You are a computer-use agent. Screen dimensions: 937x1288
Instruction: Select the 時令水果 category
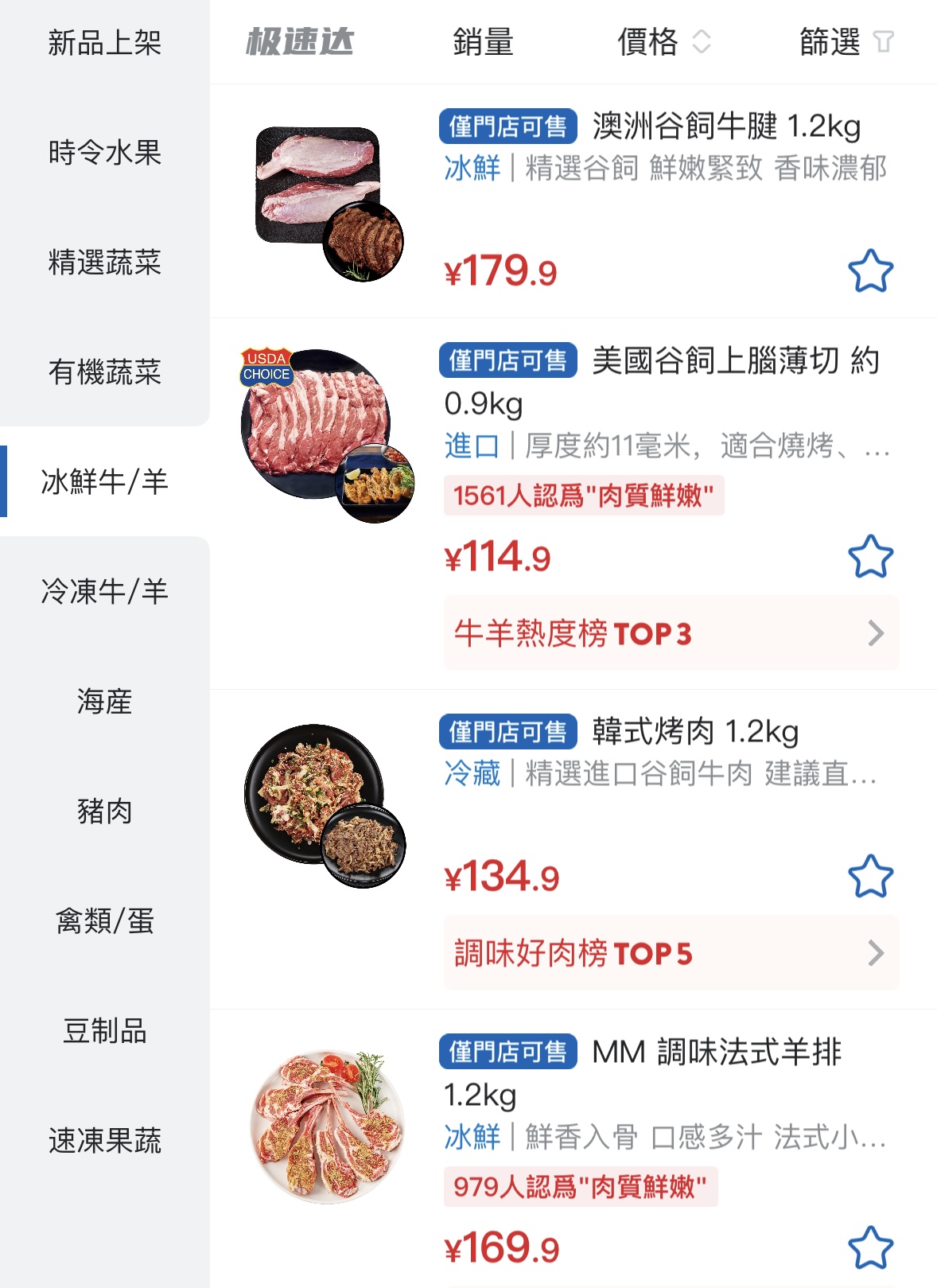point(104,152)
